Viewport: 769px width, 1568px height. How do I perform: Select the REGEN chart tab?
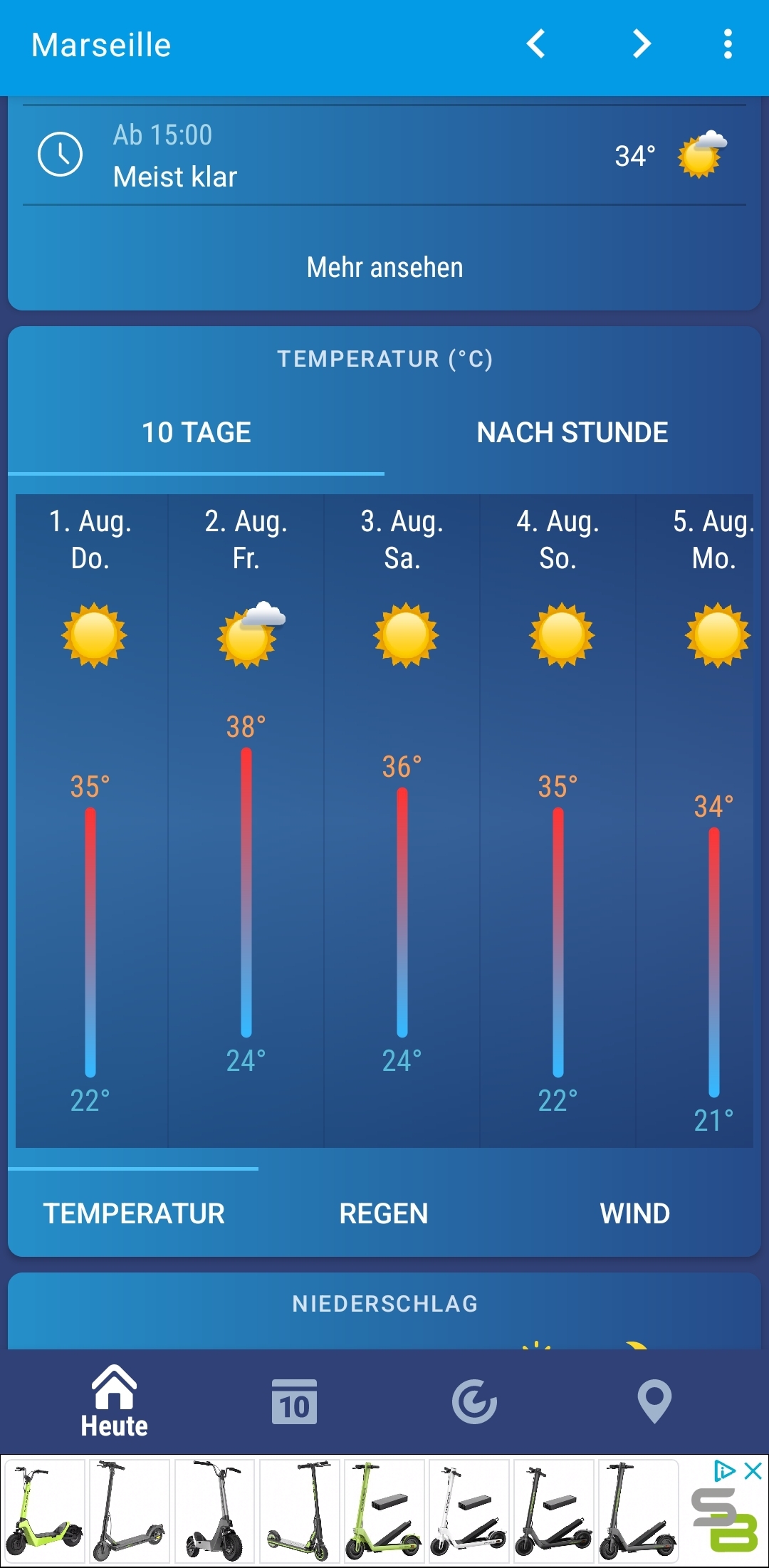(384, 1213)
